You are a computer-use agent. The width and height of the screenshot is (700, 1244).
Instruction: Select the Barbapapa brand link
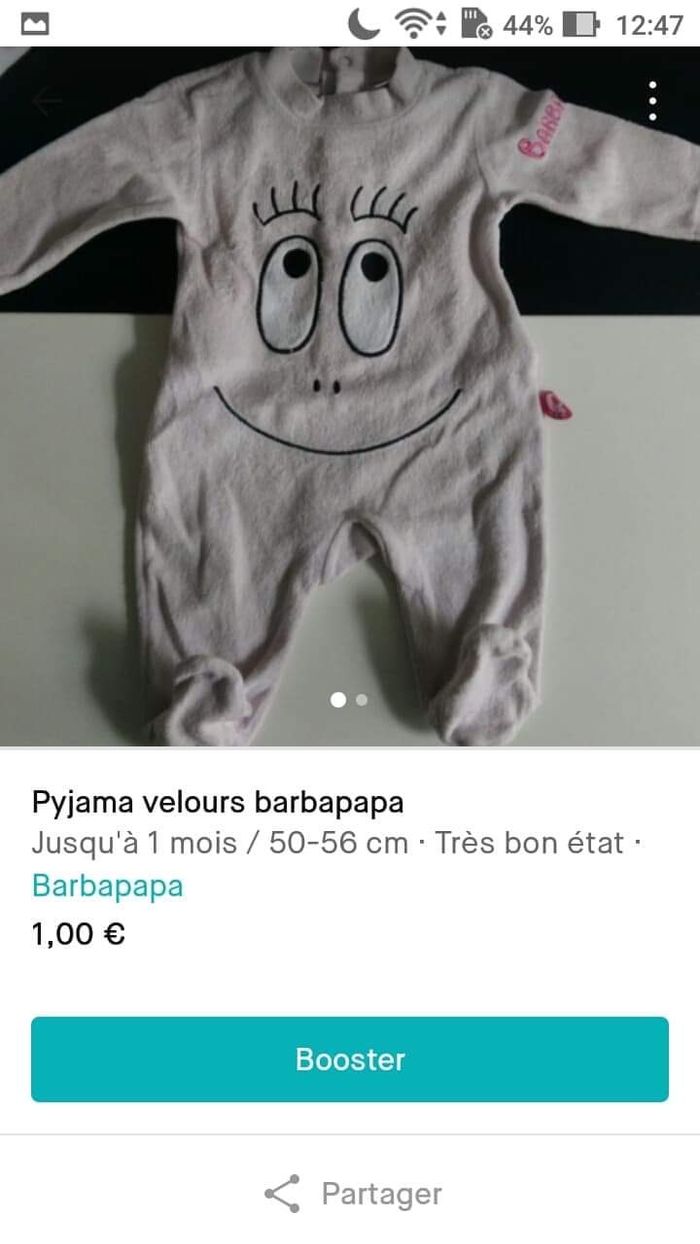pyautogui.click(x=108, y=886)
